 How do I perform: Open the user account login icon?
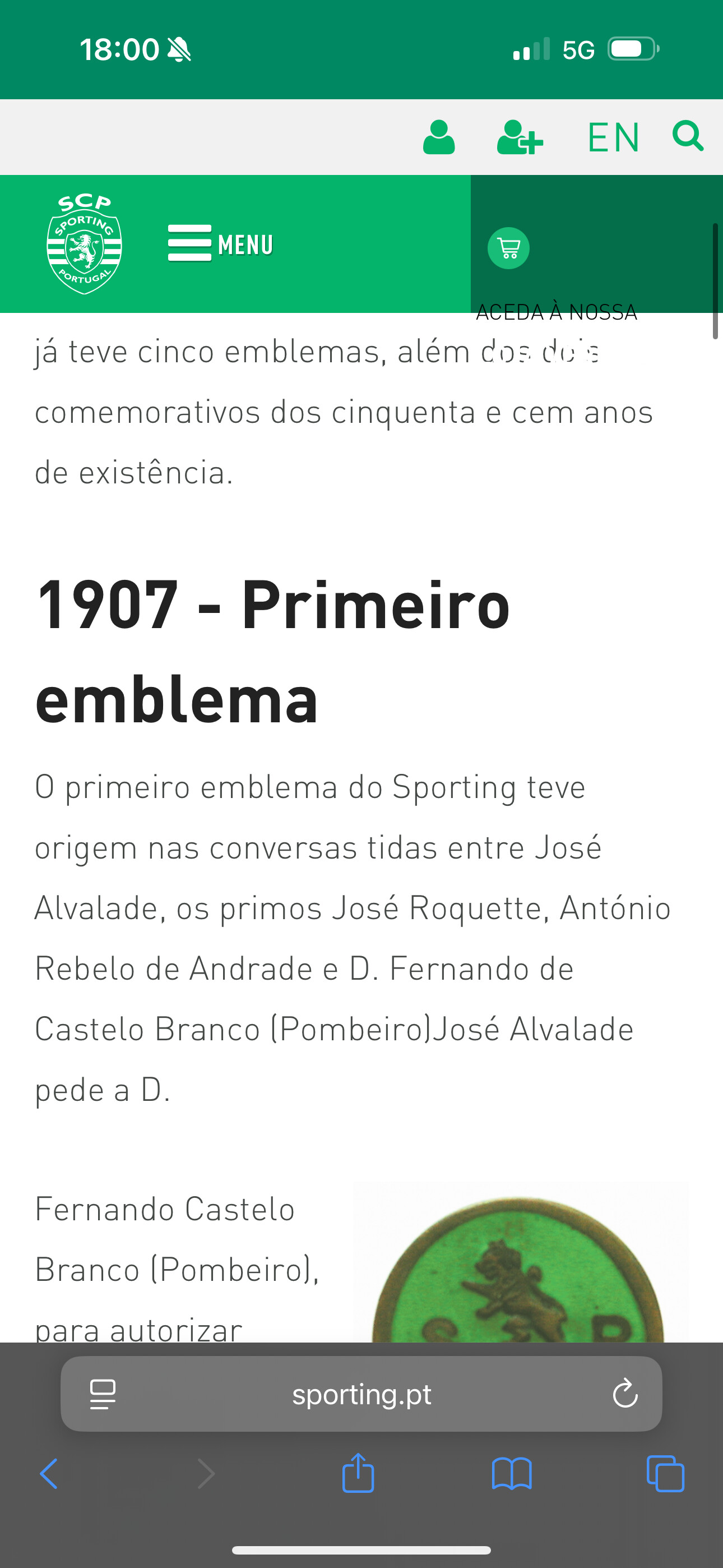click(439, 137)
